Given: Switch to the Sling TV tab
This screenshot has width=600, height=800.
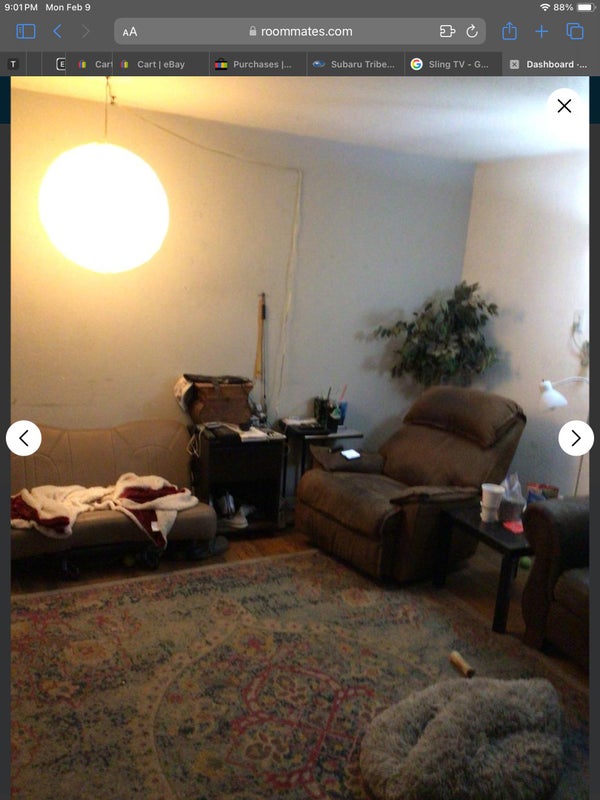Looking at the screenshot, I should (450, 64).
